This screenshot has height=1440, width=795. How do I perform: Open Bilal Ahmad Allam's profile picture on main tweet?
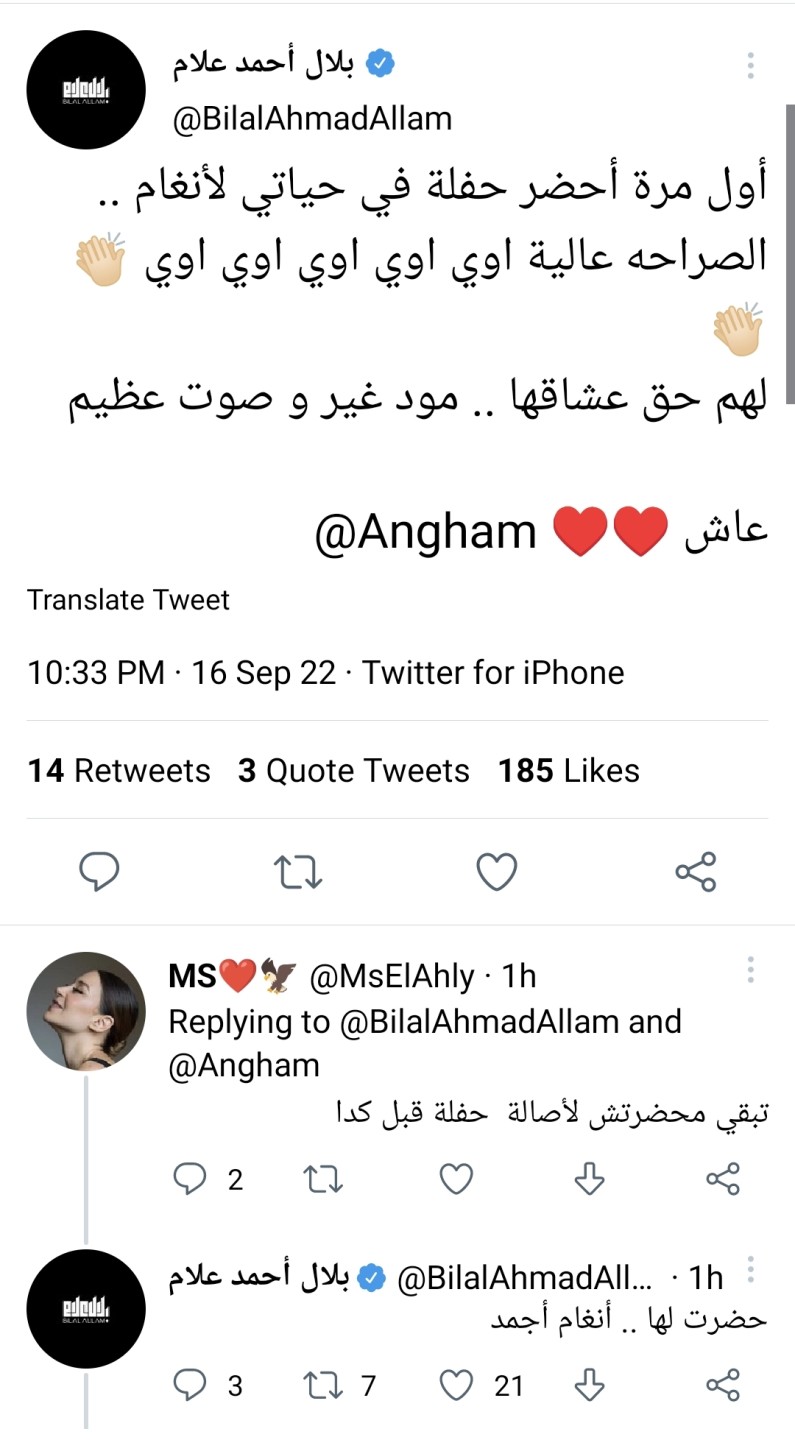pyautogui.click(x=86, y=90)
